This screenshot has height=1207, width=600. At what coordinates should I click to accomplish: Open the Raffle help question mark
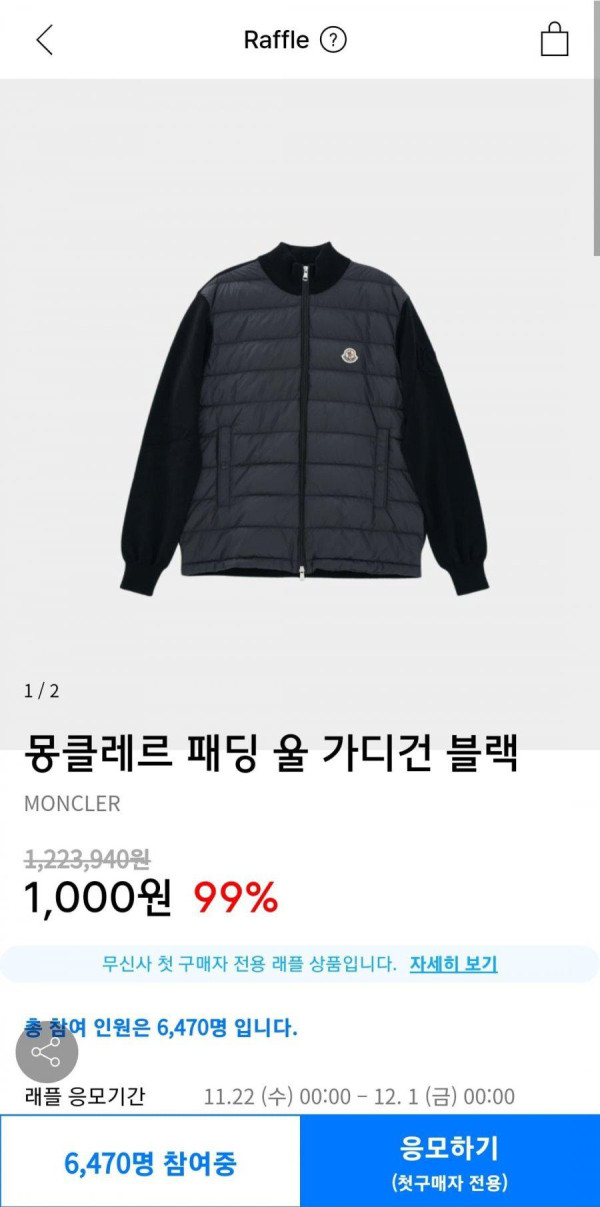click(x=333, y=40)
